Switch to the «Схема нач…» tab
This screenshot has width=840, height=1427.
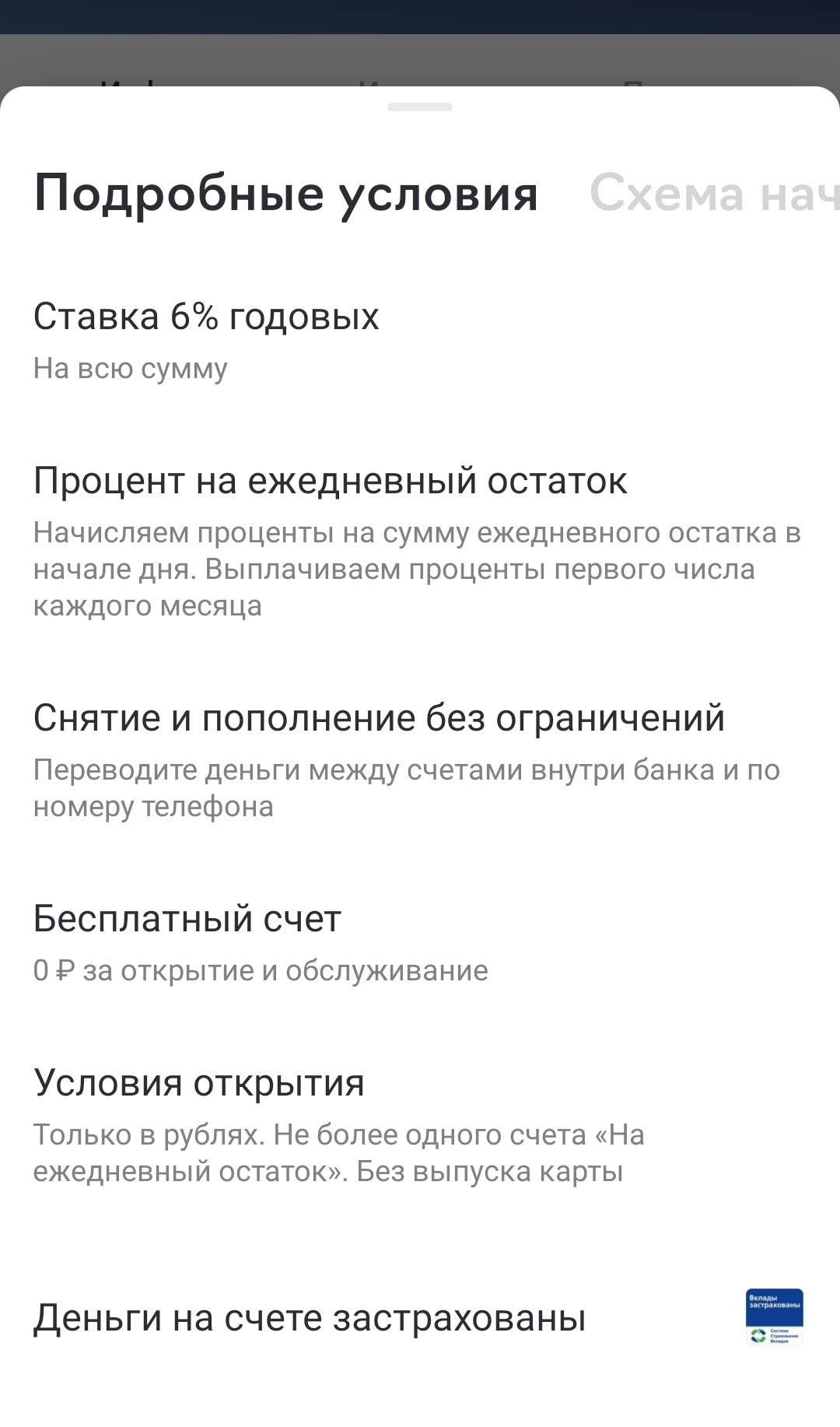coord(714,193)
